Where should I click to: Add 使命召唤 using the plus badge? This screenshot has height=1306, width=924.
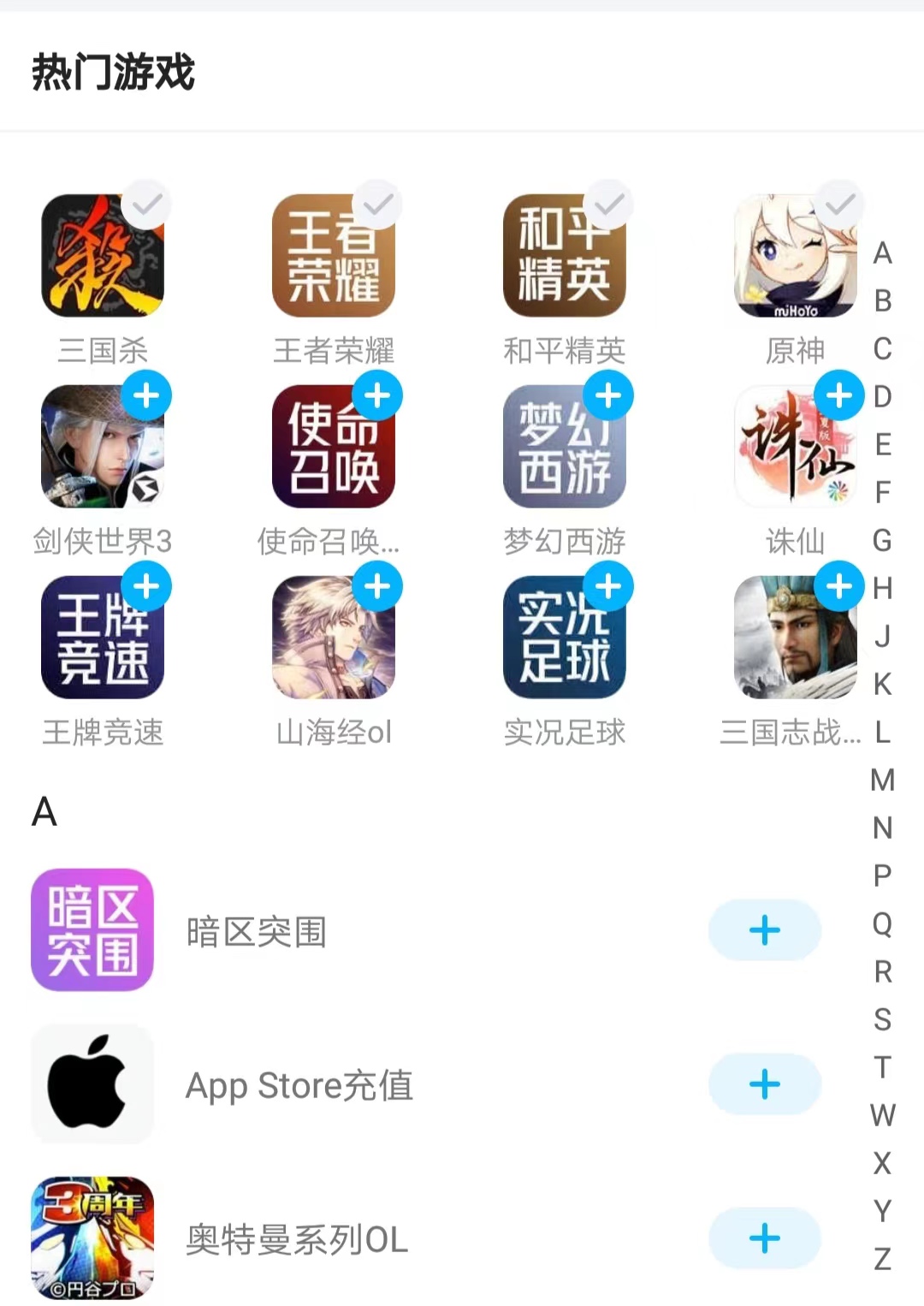378,395
